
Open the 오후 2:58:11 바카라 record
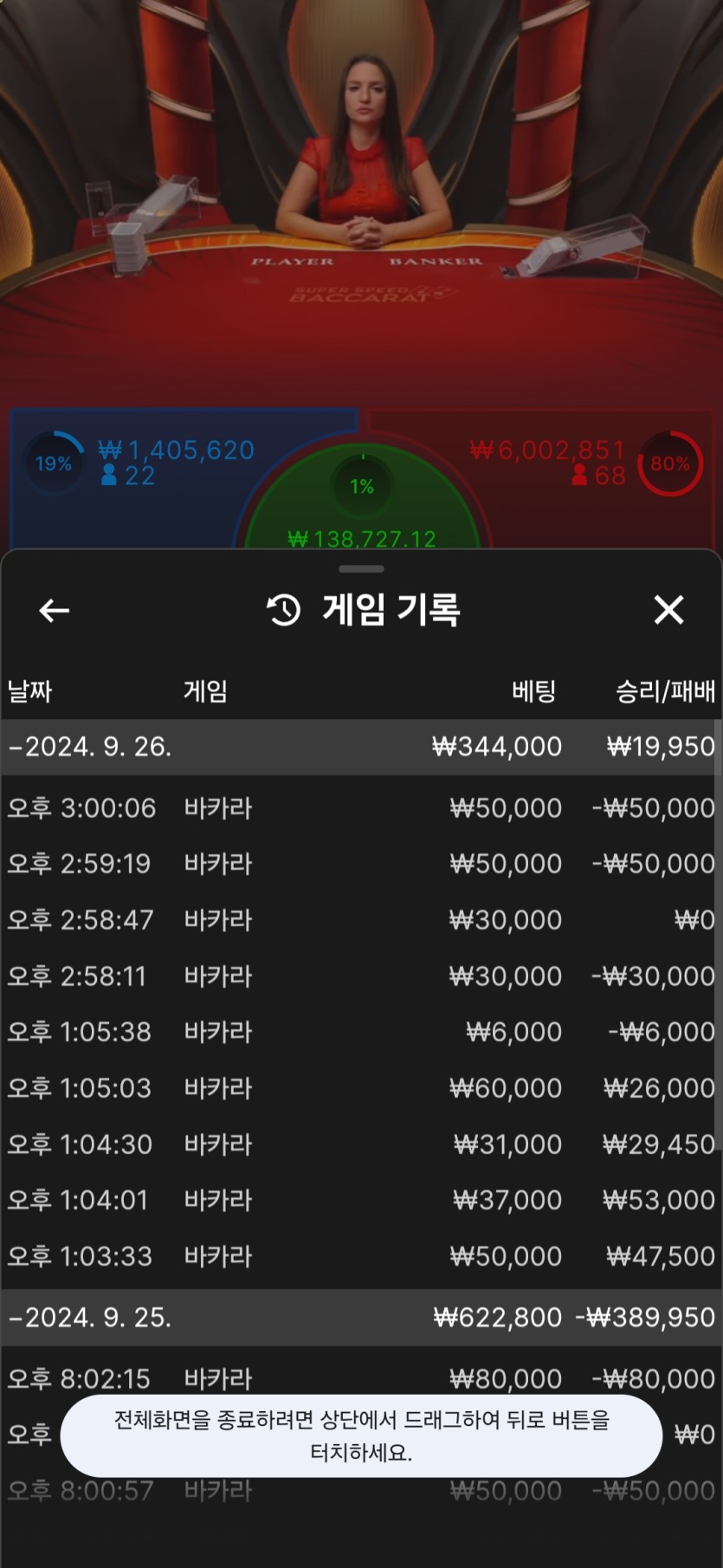[x=360, y=976]
